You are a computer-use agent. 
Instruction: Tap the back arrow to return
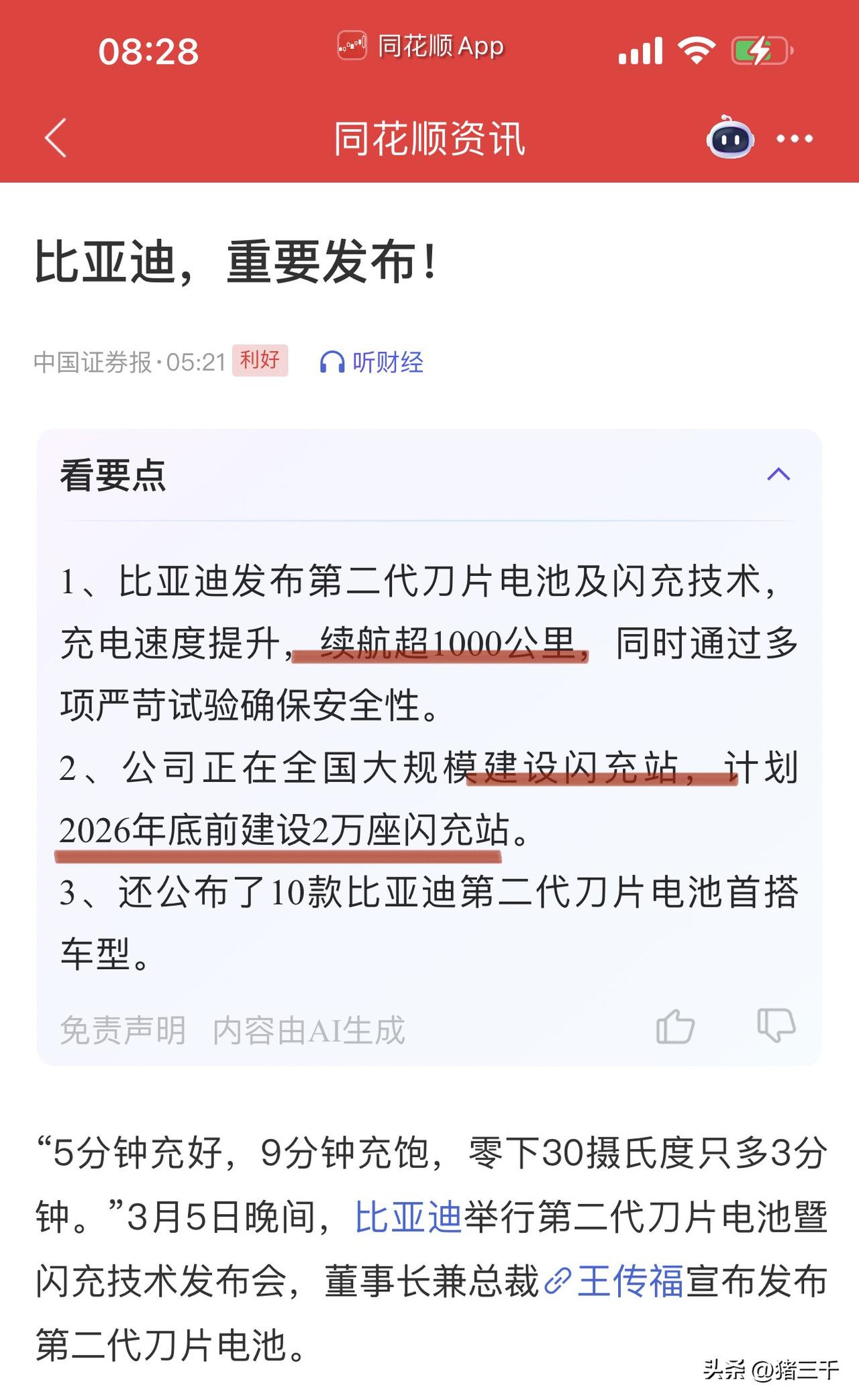(x=54, y=136)
